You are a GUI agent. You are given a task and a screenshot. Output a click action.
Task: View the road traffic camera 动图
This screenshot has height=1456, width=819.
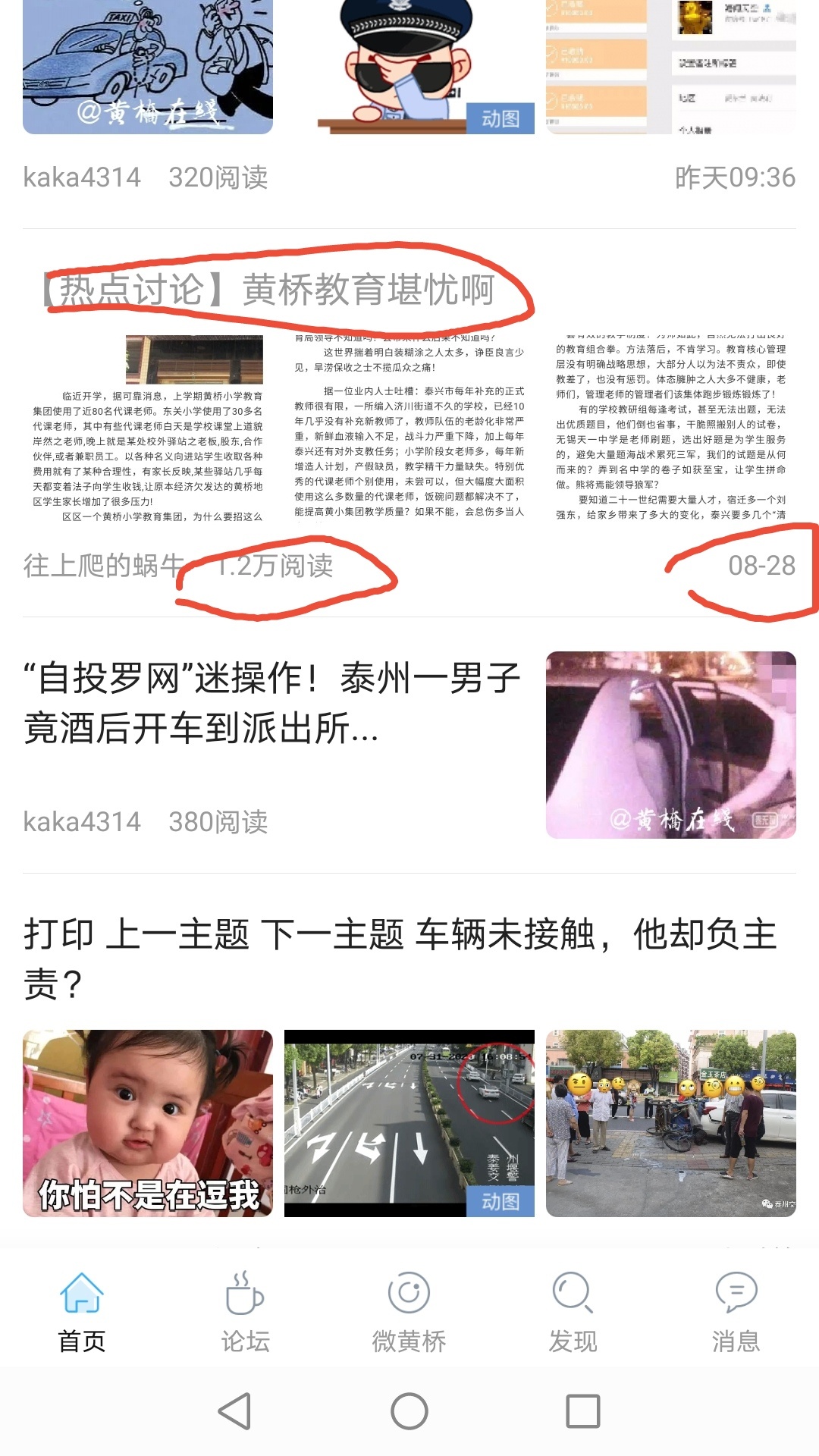coord(409,1123)
